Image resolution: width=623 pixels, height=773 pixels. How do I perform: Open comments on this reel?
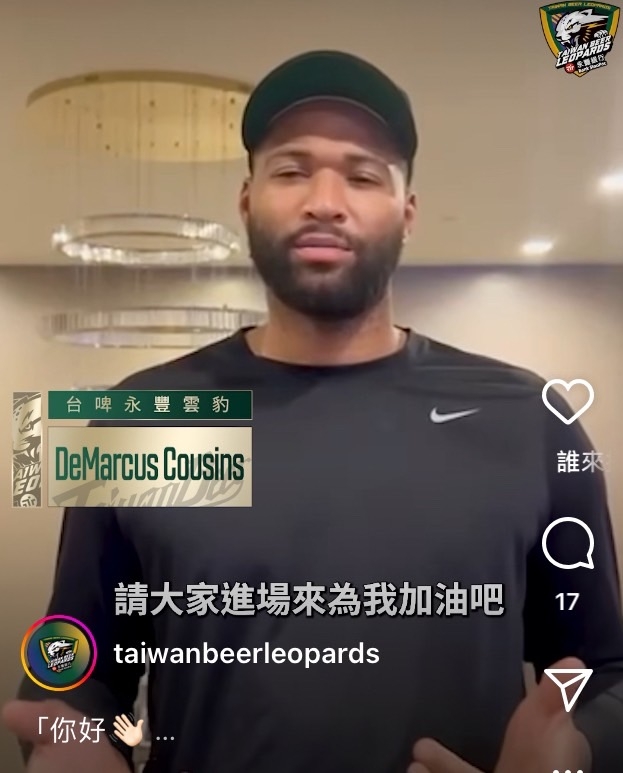point(567,545)
